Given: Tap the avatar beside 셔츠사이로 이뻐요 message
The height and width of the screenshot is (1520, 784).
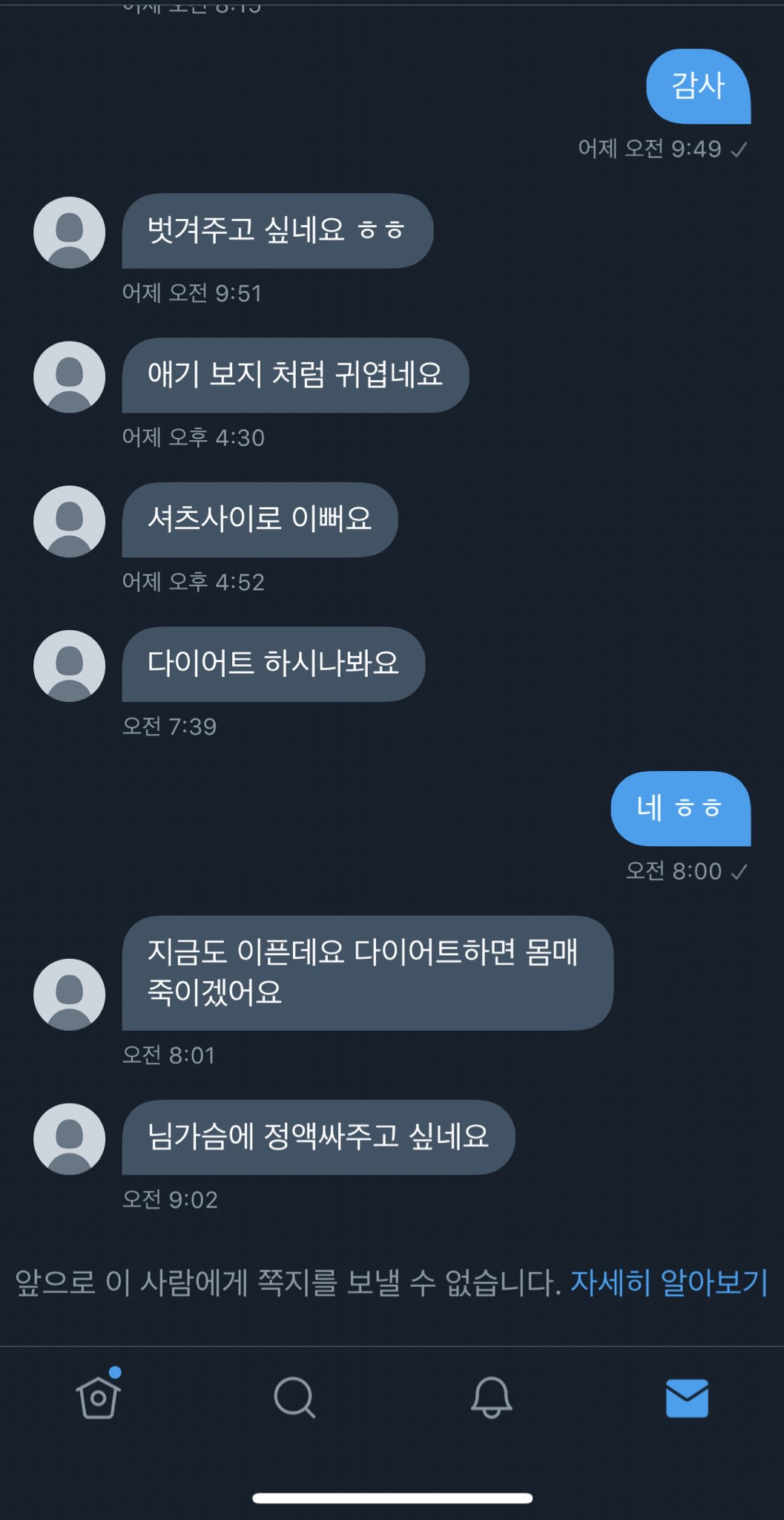Looking at the screenshot, I should pyautogui.click(x=69, y=521).
